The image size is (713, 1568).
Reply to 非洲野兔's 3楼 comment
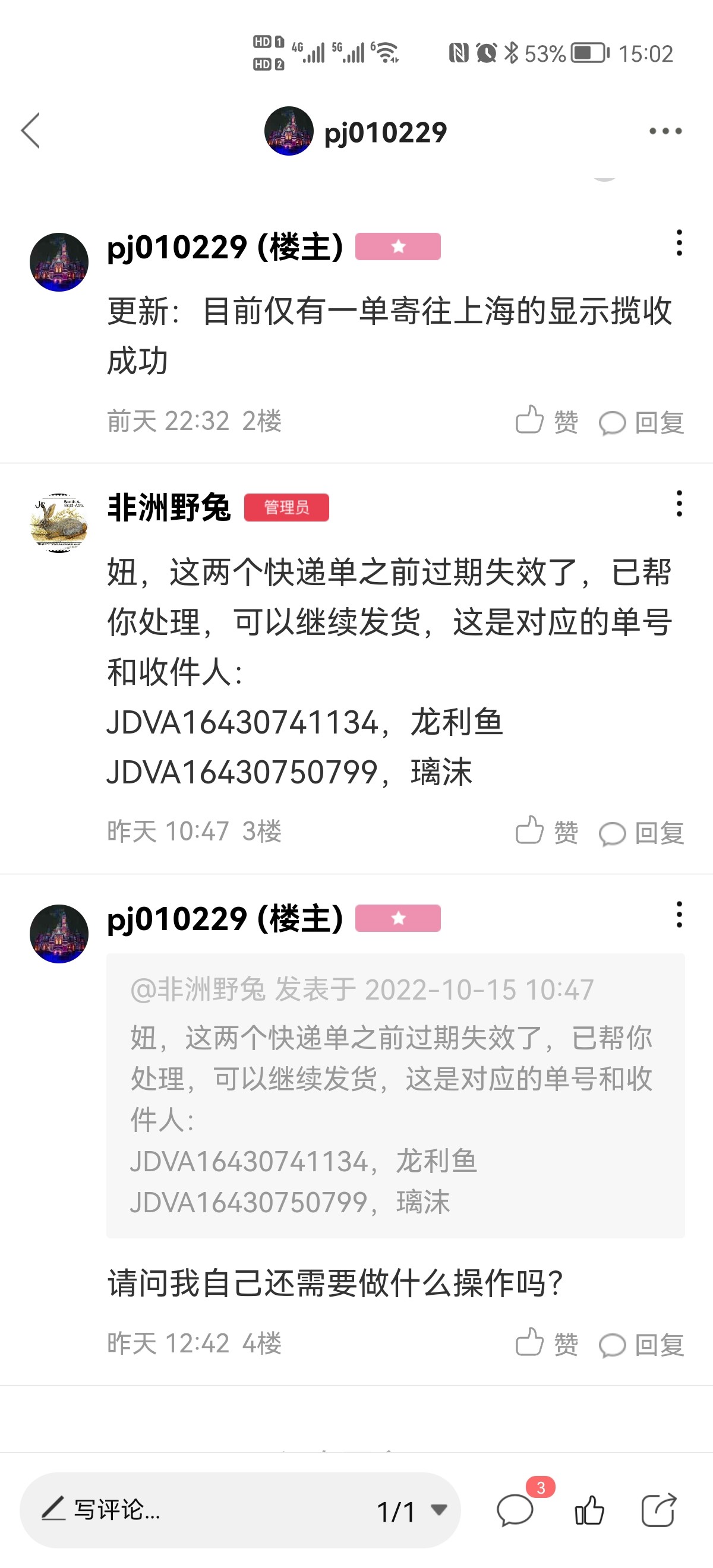(x=642, y=832)
